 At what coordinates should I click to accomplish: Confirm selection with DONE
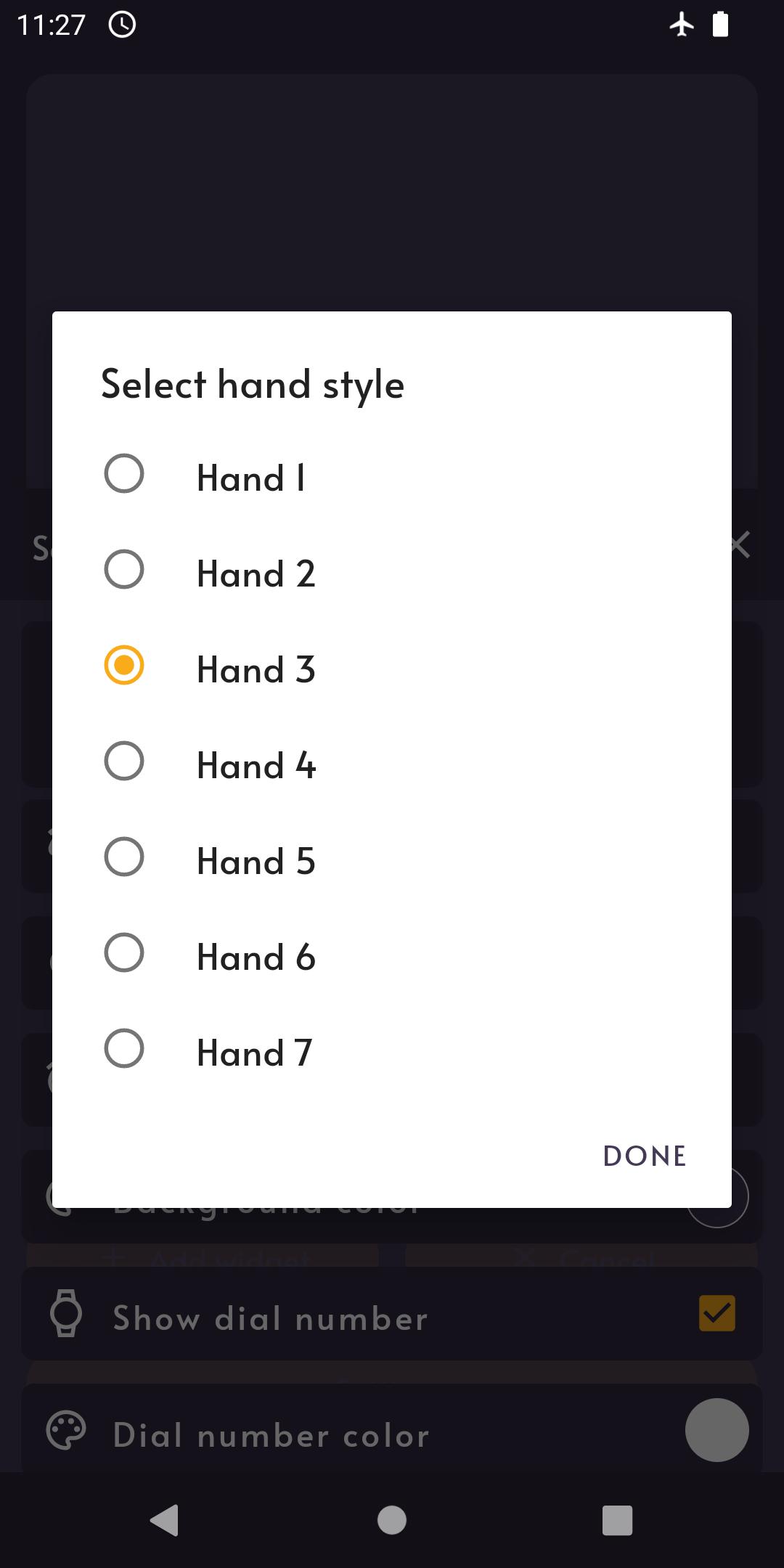pos(645,1156)
